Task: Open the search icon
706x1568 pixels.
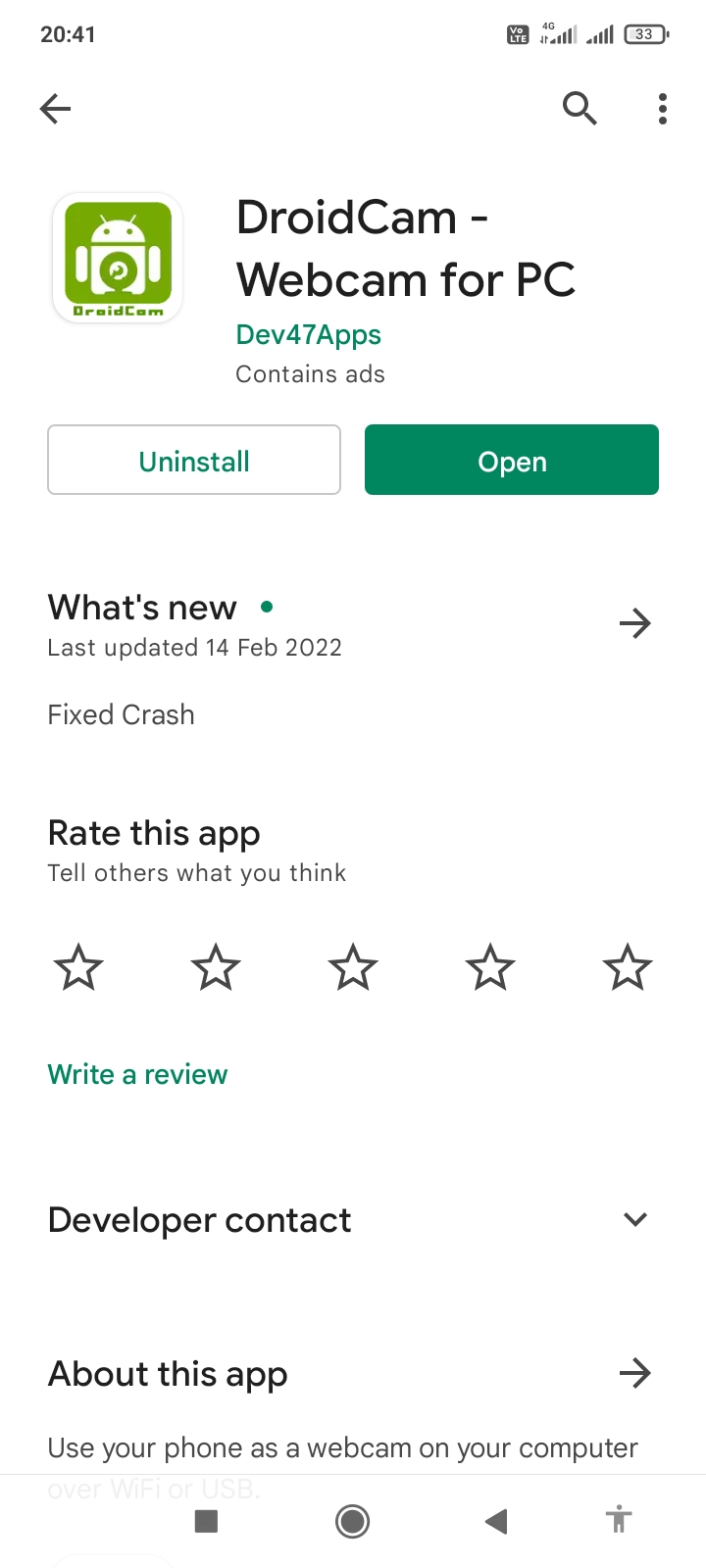Action: (580, 109)
